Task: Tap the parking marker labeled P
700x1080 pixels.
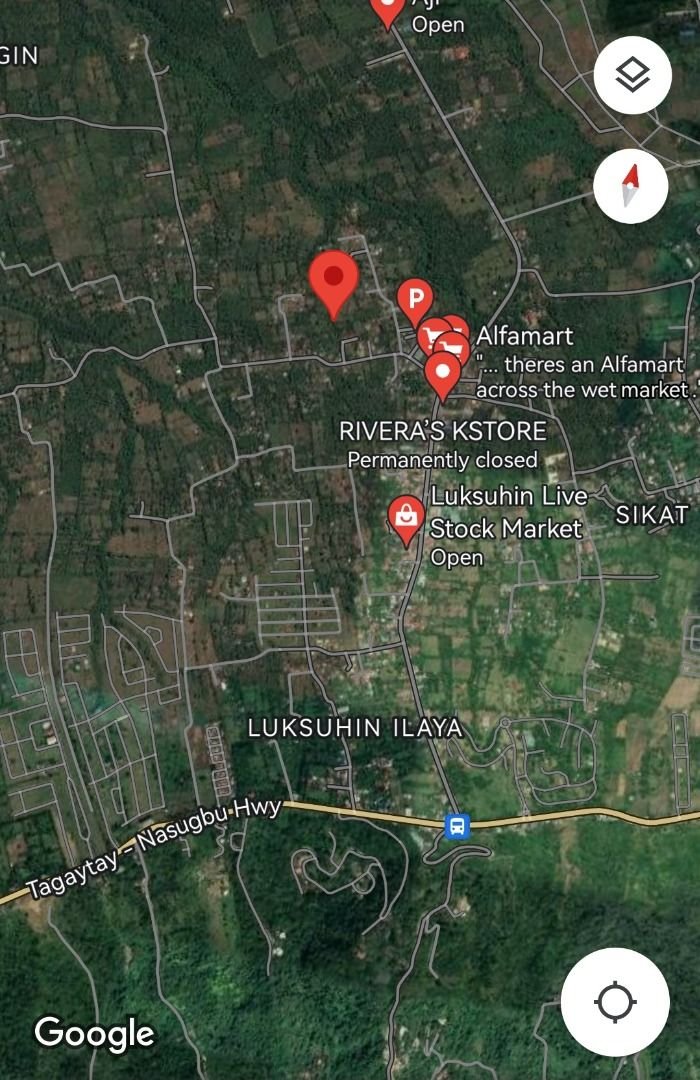Action: point(414,298)
